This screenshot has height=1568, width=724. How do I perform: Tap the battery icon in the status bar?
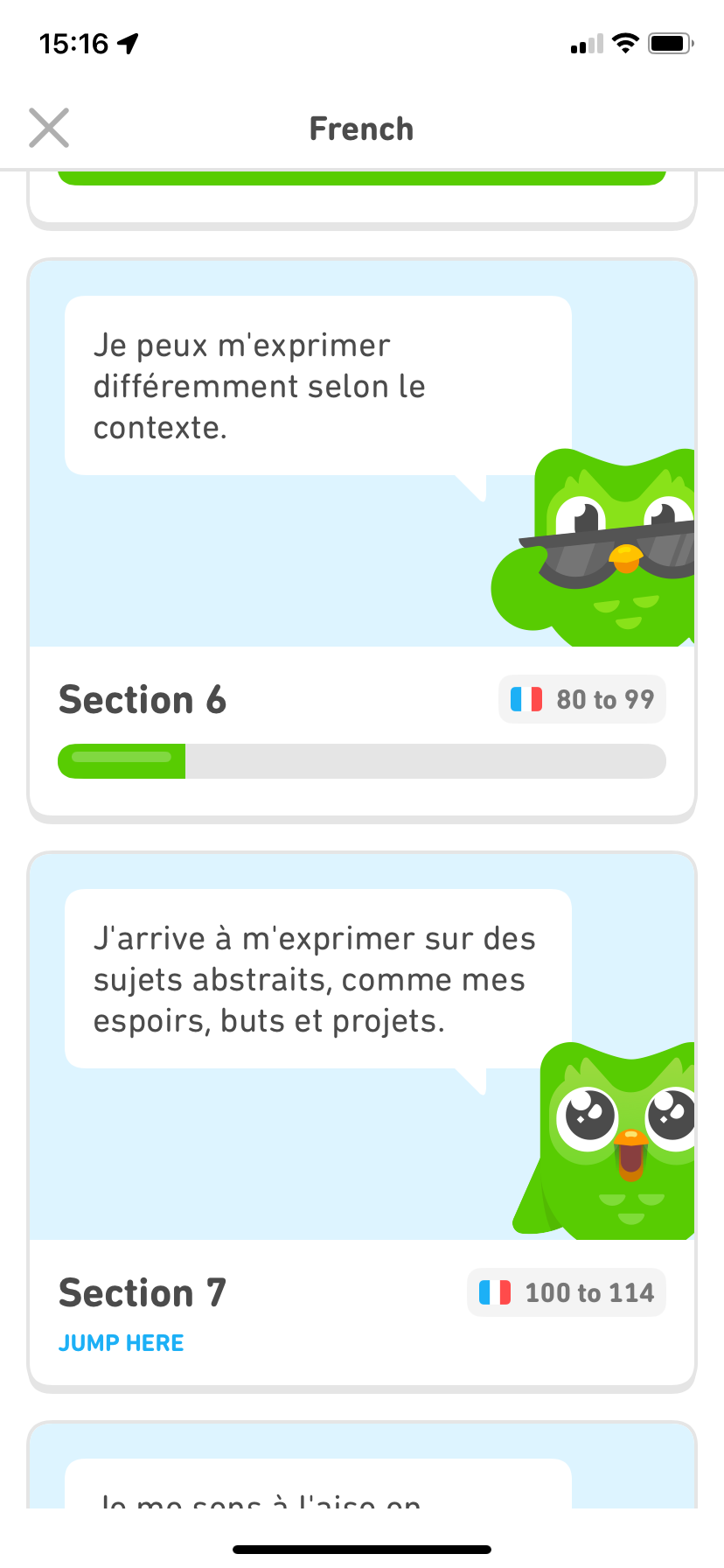tap(669, 43)
